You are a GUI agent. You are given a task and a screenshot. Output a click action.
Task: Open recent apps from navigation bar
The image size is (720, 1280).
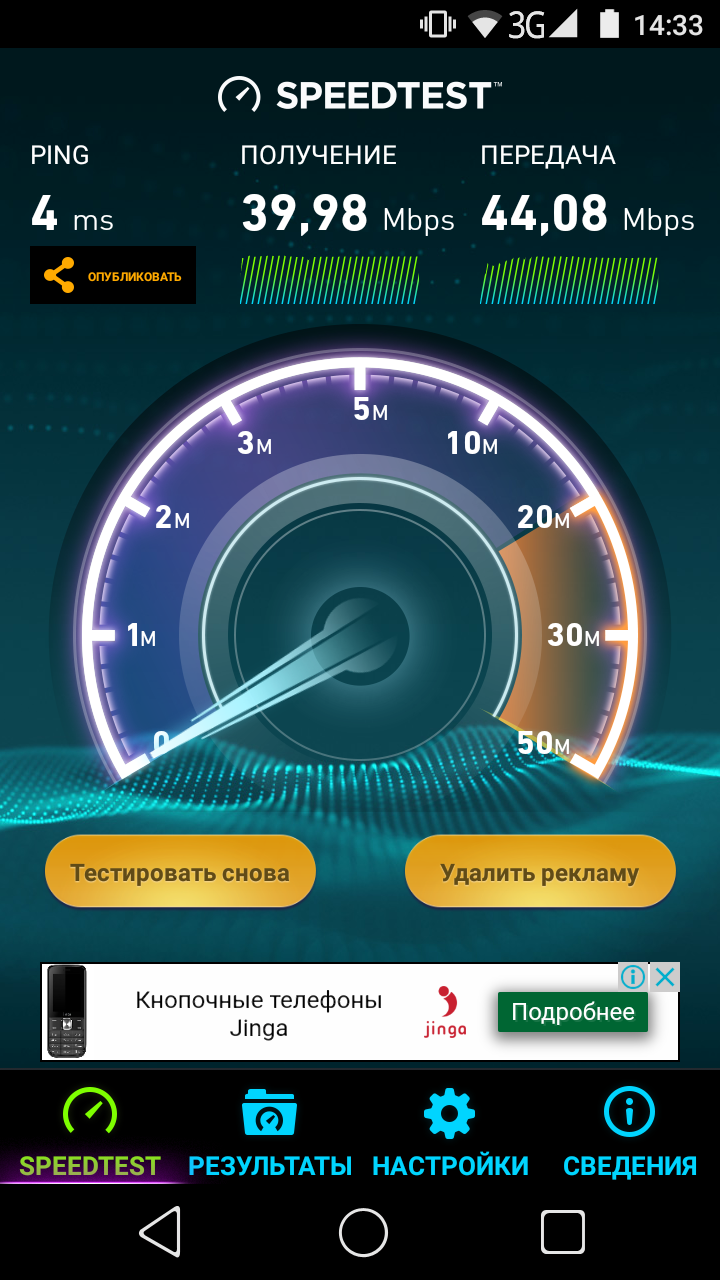pos(562,1231)
